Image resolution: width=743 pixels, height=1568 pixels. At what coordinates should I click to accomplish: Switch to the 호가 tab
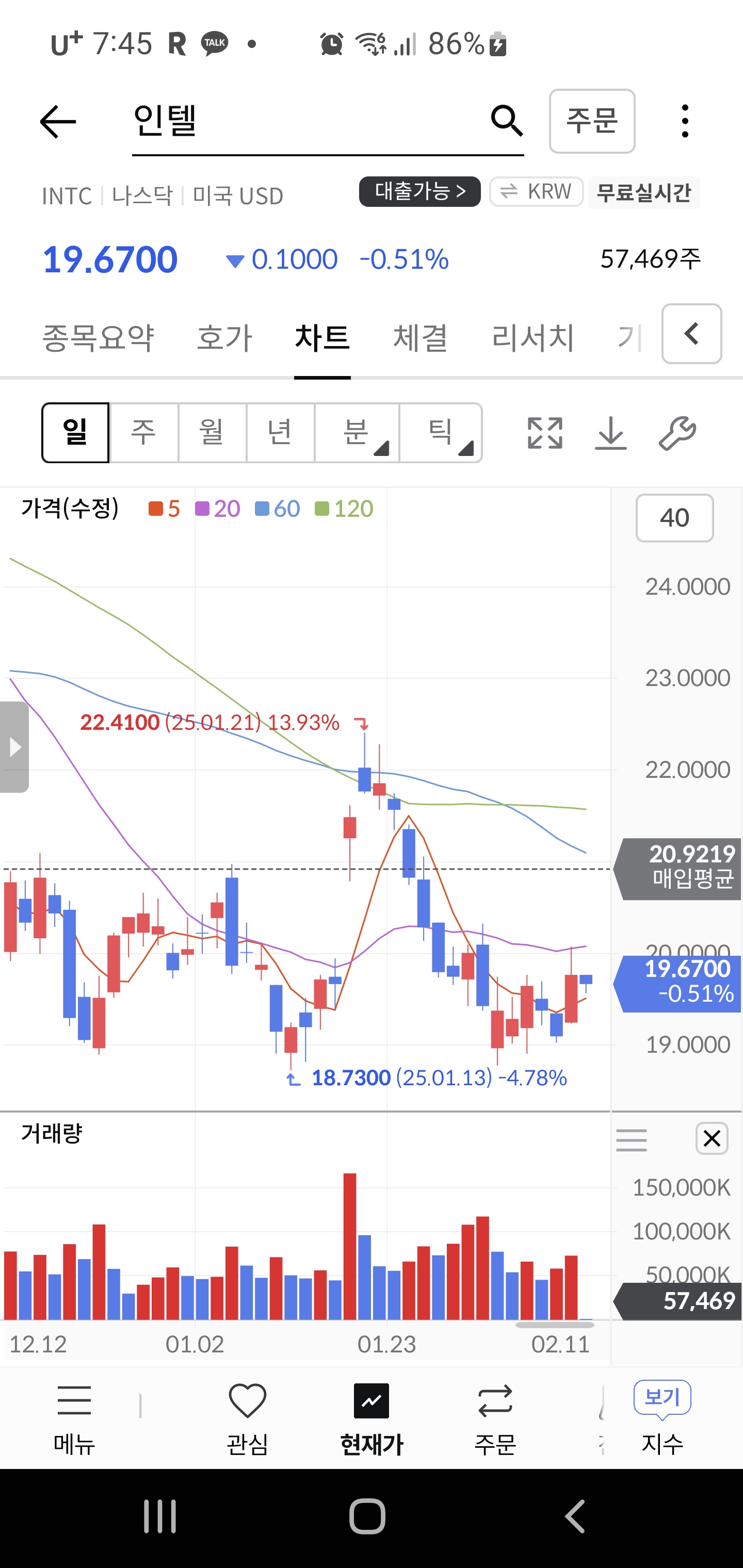tap(224, 338)
